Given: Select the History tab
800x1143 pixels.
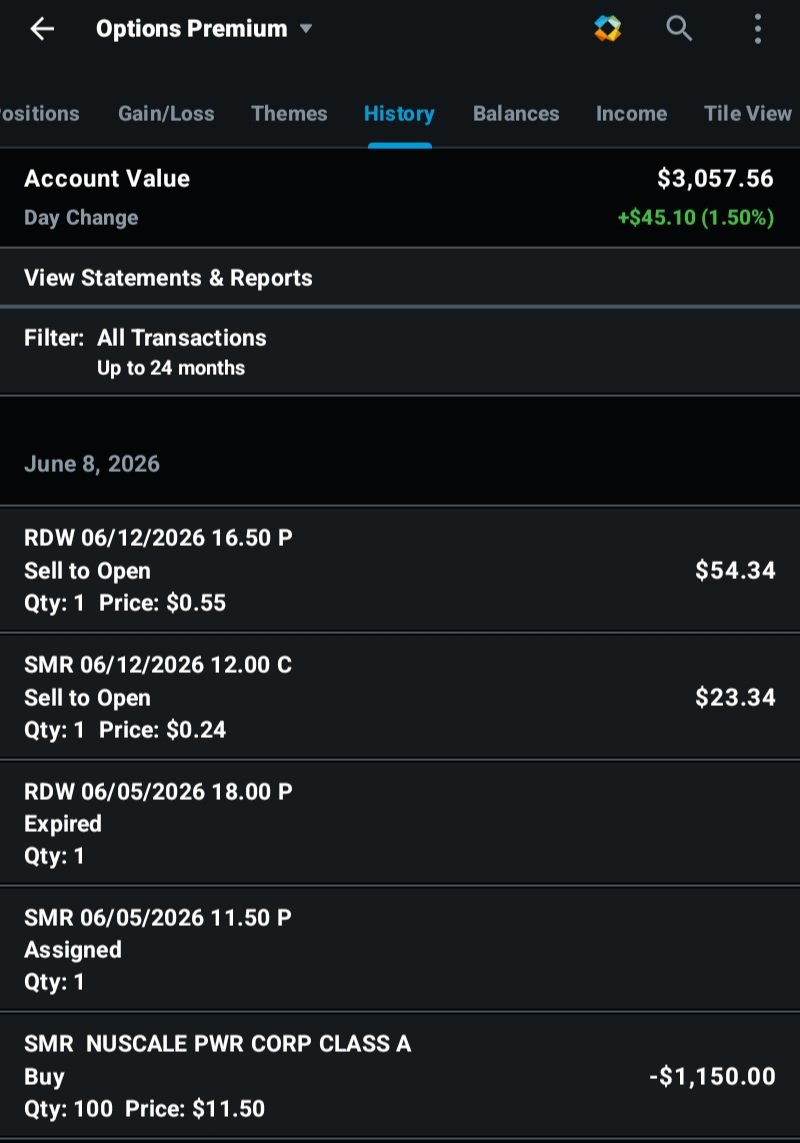Looking at the screenshot, I should click(399, 114).
